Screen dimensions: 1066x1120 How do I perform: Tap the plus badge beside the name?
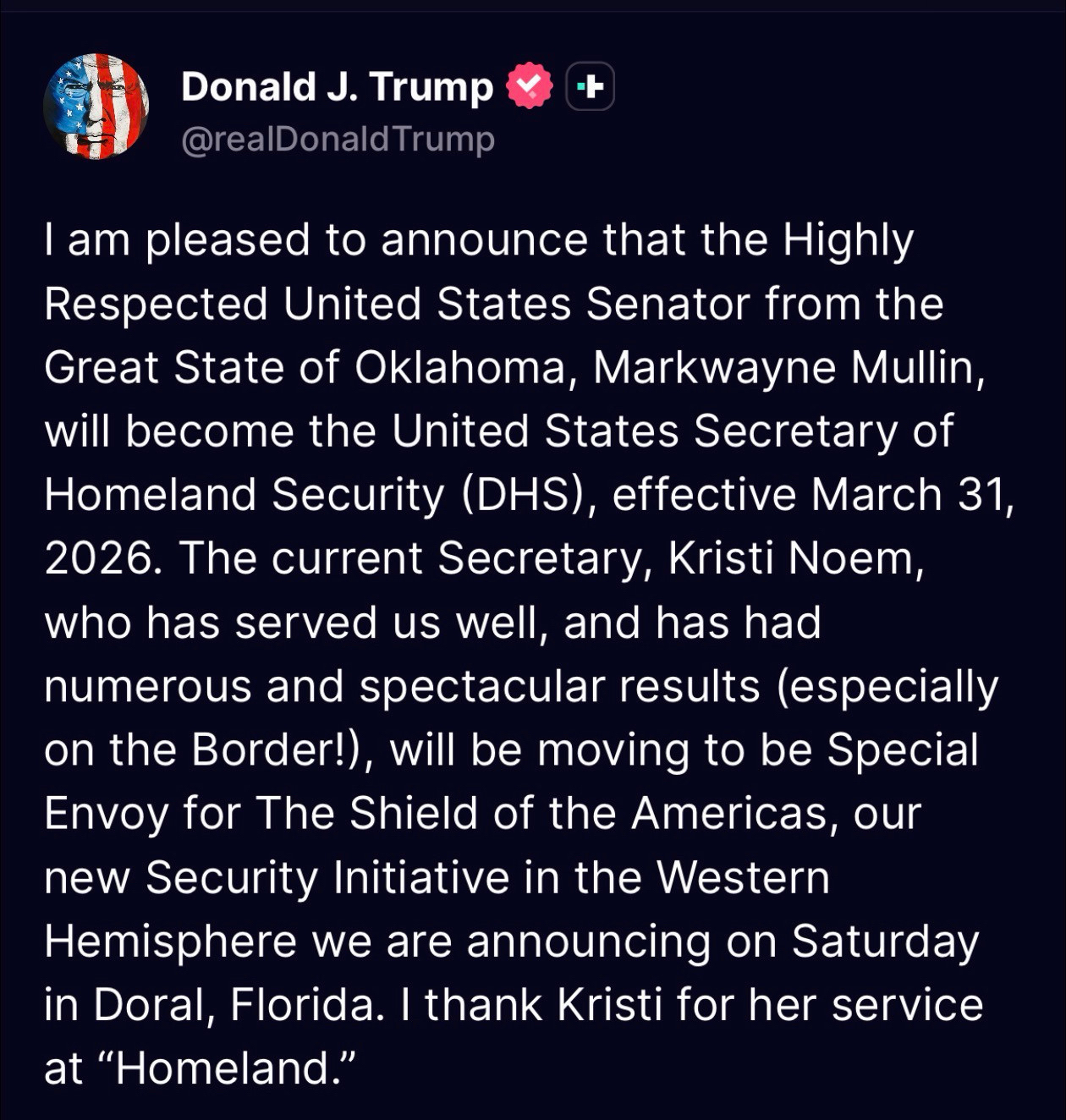click(590, 87)
